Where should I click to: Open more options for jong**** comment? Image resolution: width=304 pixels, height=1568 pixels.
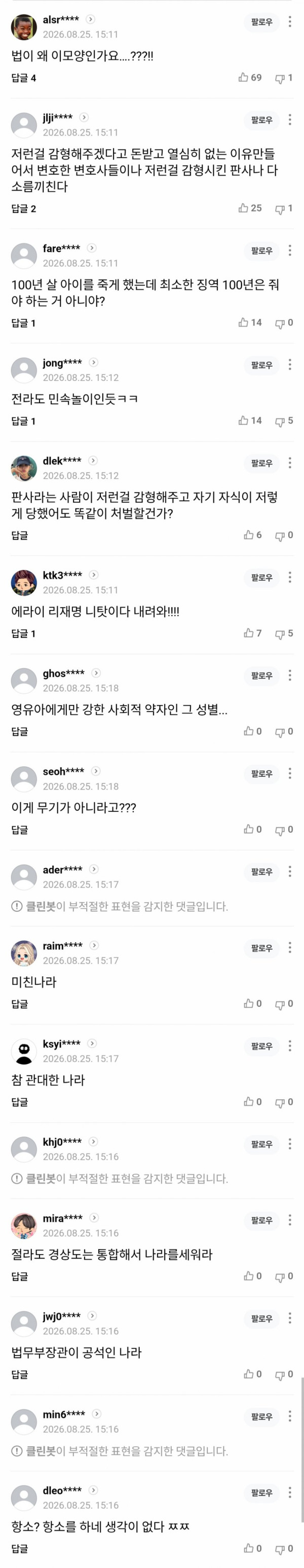pos(289,365)
